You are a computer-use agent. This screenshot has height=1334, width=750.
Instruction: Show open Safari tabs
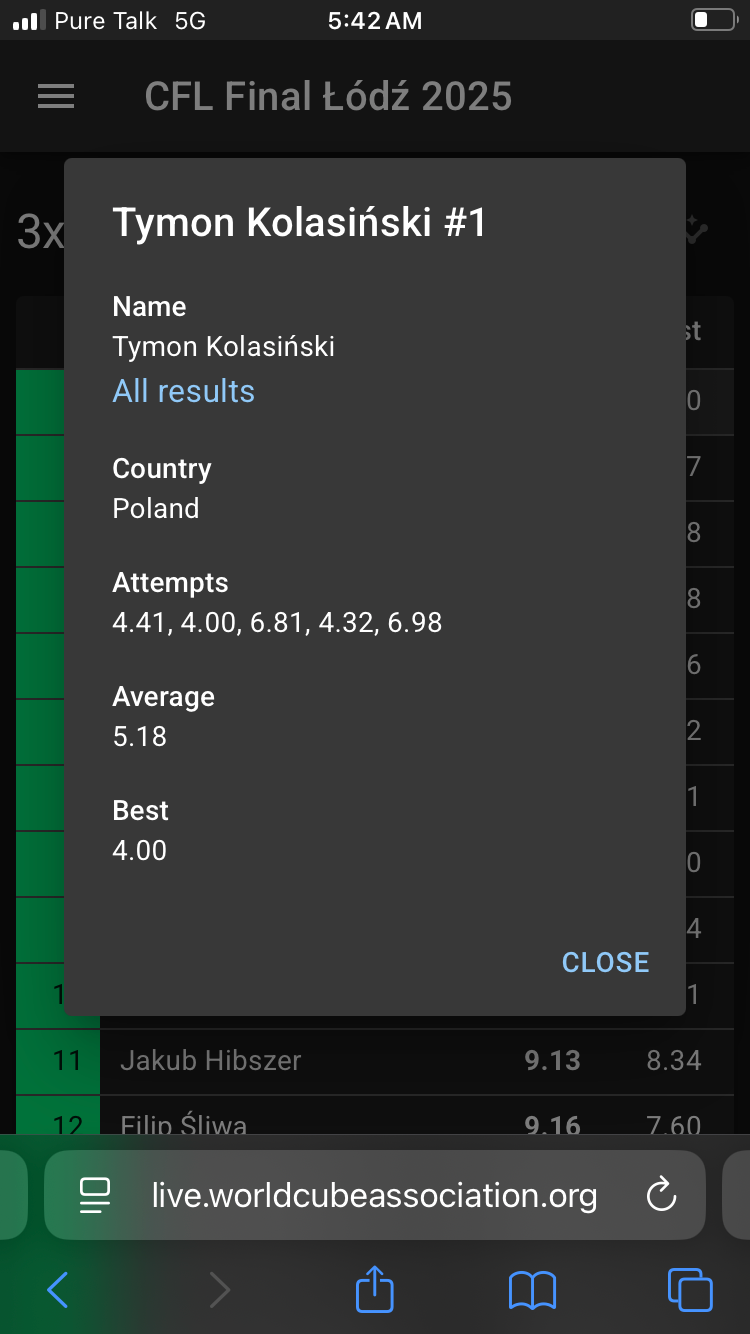point(690,1290)
